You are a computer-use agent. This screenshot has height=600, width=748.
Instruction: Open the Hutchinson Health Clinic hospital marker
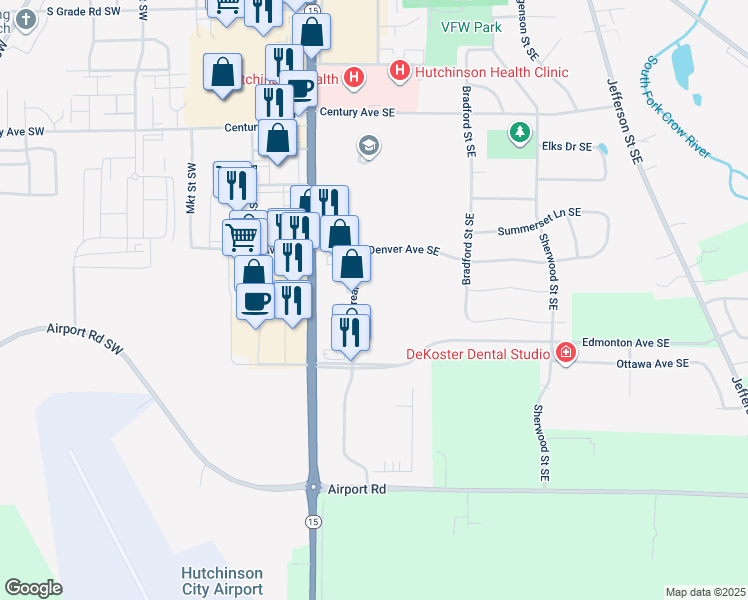(x=400, y=71)
